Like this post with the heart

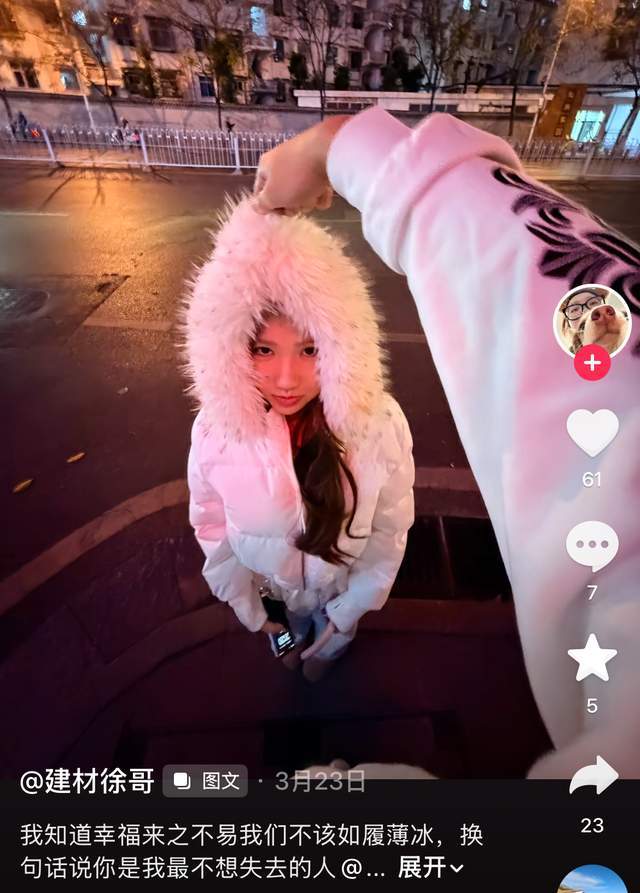click(592, 433)
